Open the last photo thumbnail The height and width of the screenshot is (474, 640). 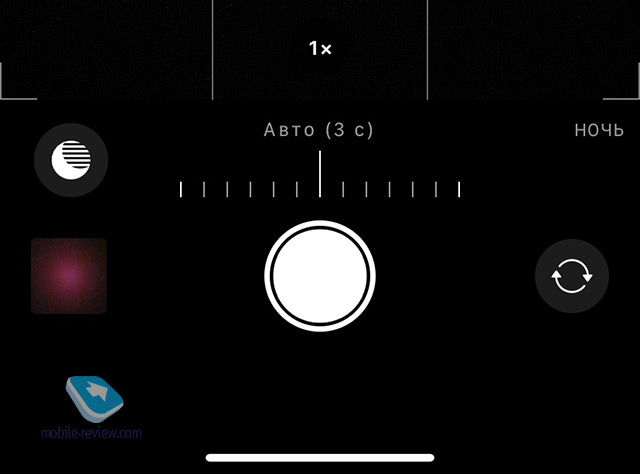69,276
